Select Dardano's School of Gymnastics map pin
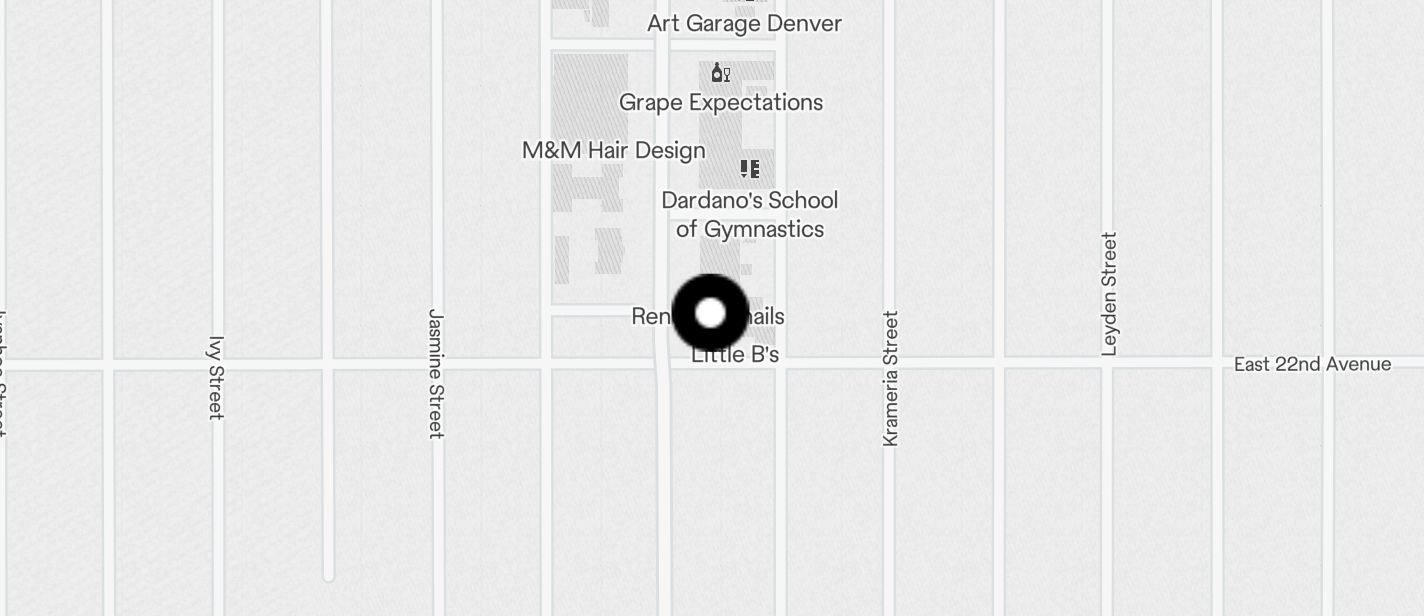Screen dimensions: 1424x616 click(x=749, y=169)
